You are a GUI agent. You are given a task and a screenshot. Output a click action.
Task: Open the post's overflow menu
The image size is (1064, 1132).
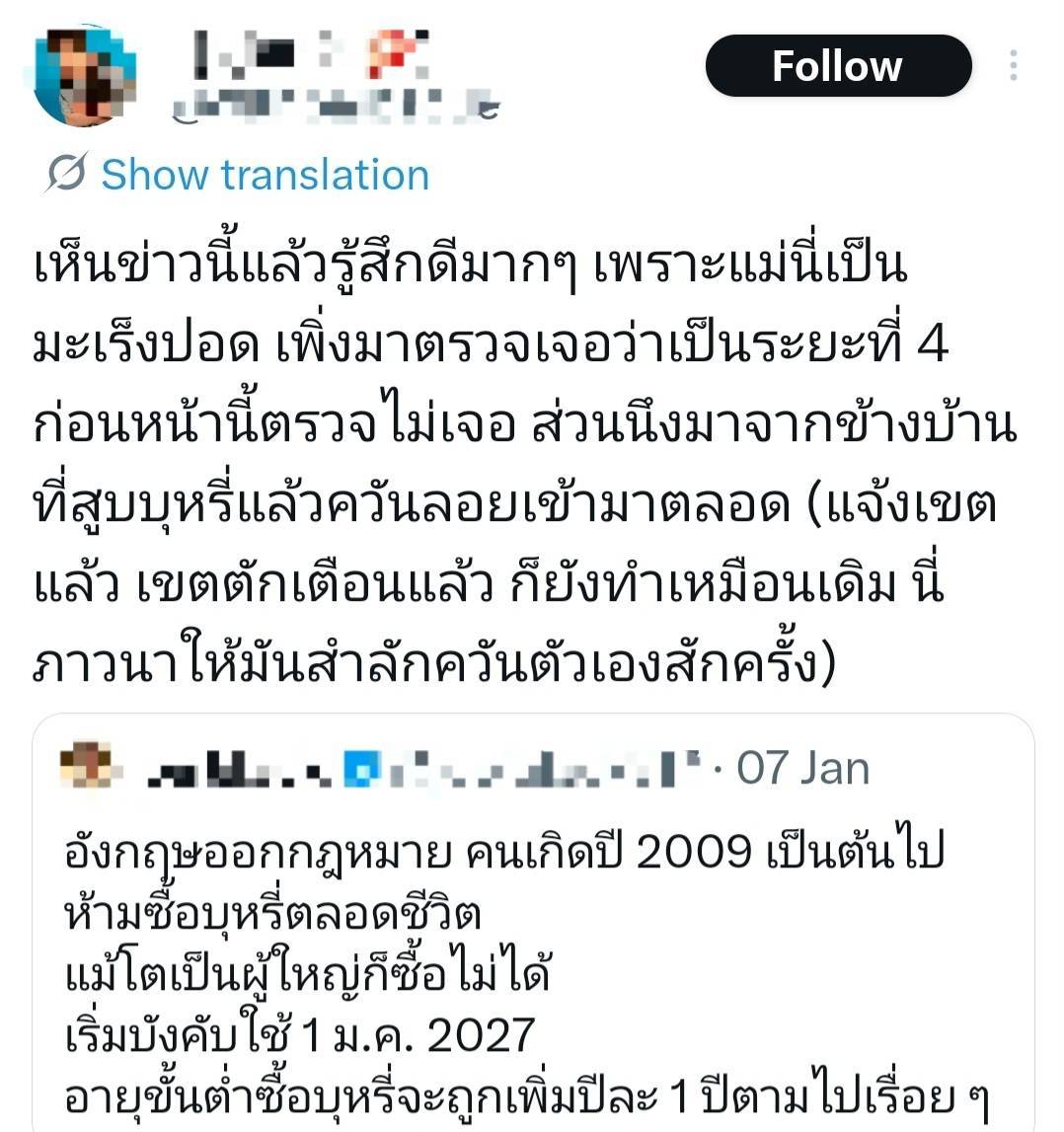[1014, 66]
